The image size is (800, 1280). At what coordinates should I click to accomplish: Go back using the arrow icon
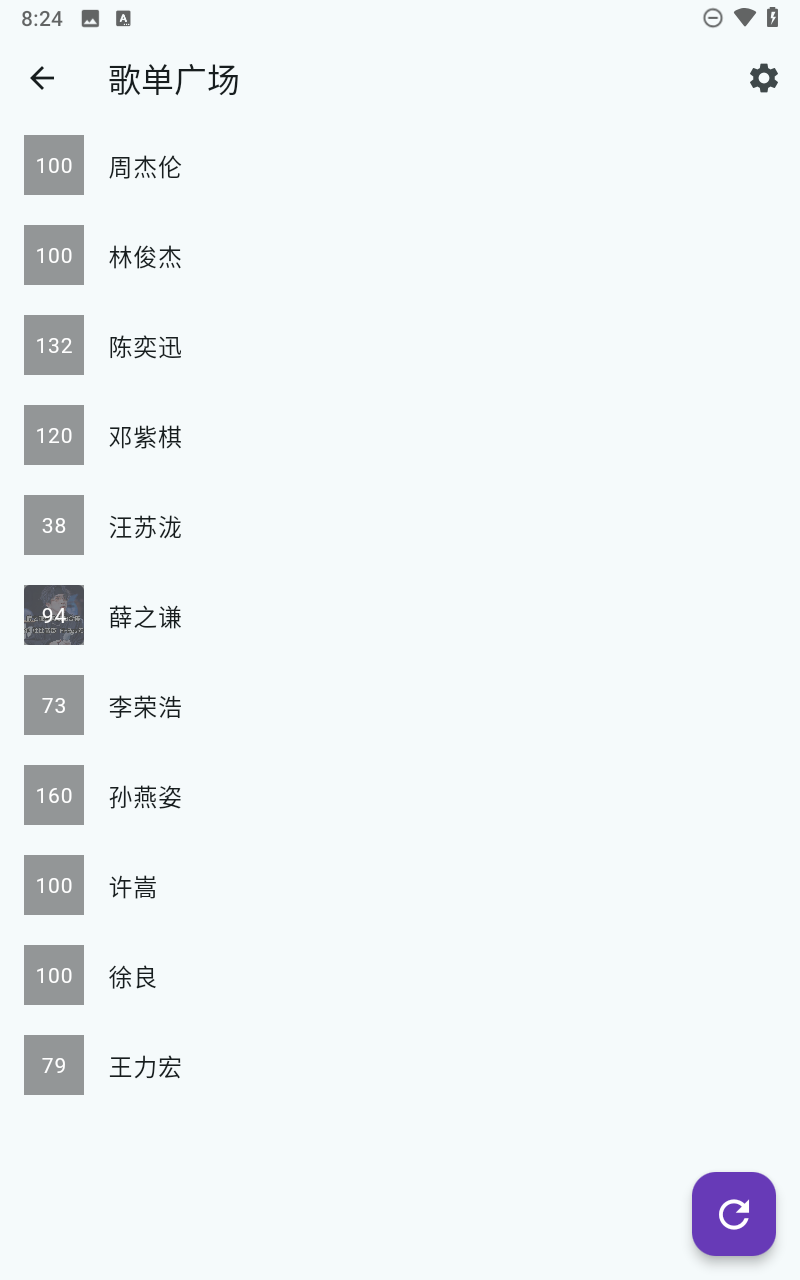coord(41,78)
